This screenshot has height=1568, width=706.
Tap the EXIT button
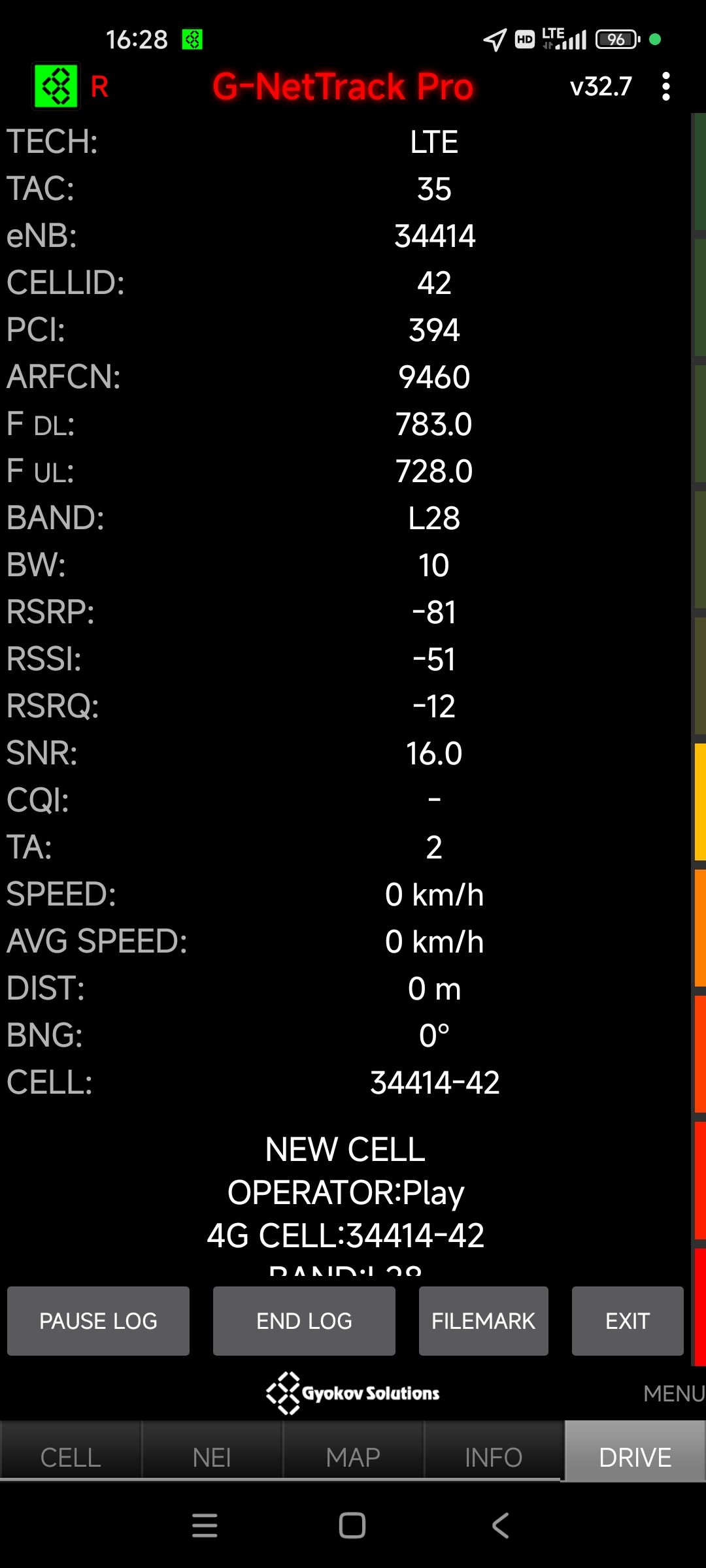(627, 1320)
